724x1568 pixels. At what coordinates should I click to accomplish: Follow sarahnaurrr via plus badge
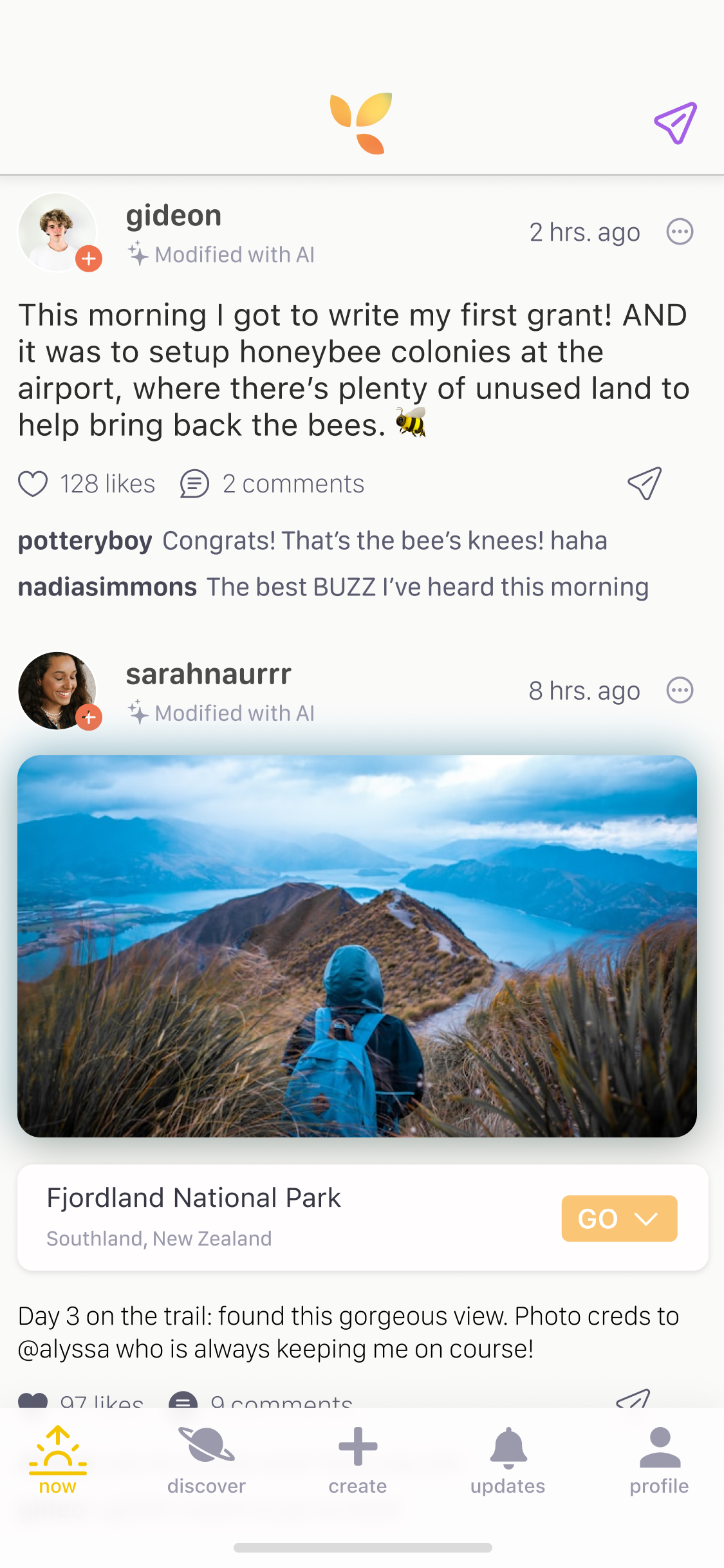coord(89,716)
